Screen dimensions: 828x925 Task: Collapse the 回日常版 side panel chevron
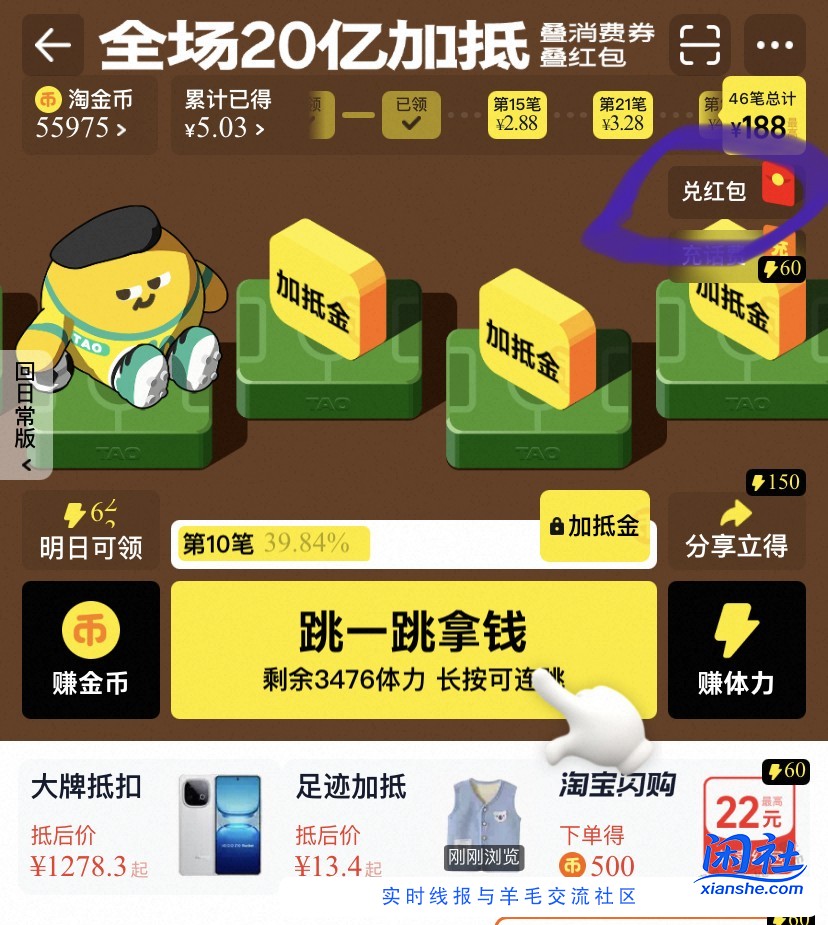[24, 464]
